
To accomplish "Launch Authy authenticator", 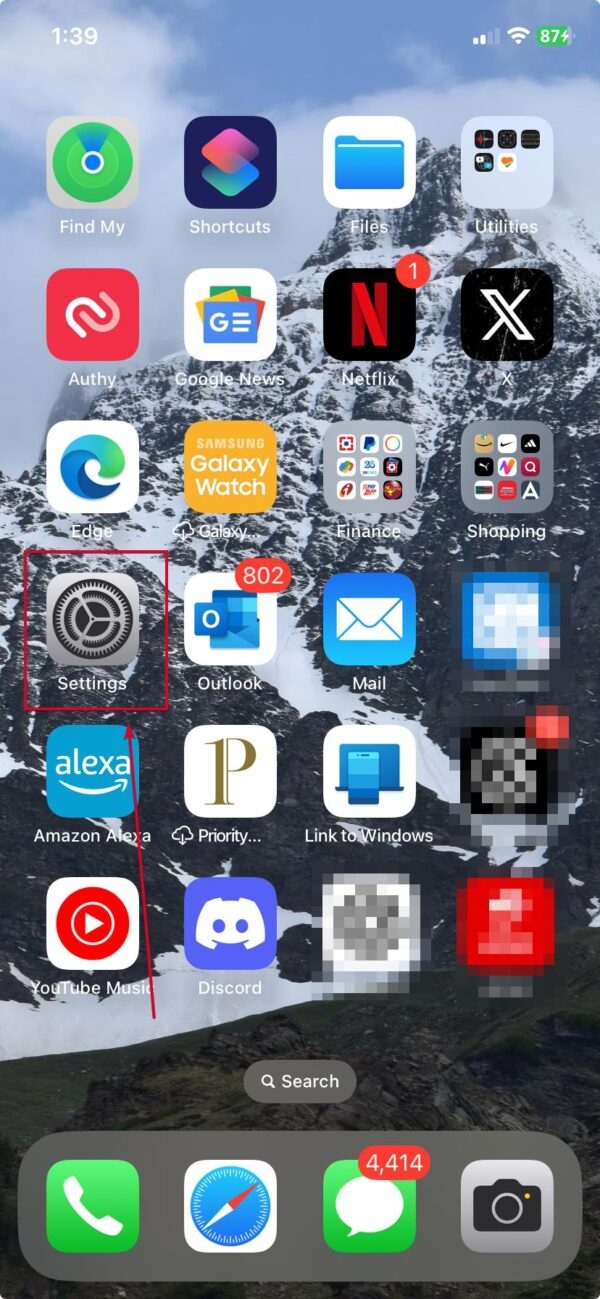I will click(92, 314).
